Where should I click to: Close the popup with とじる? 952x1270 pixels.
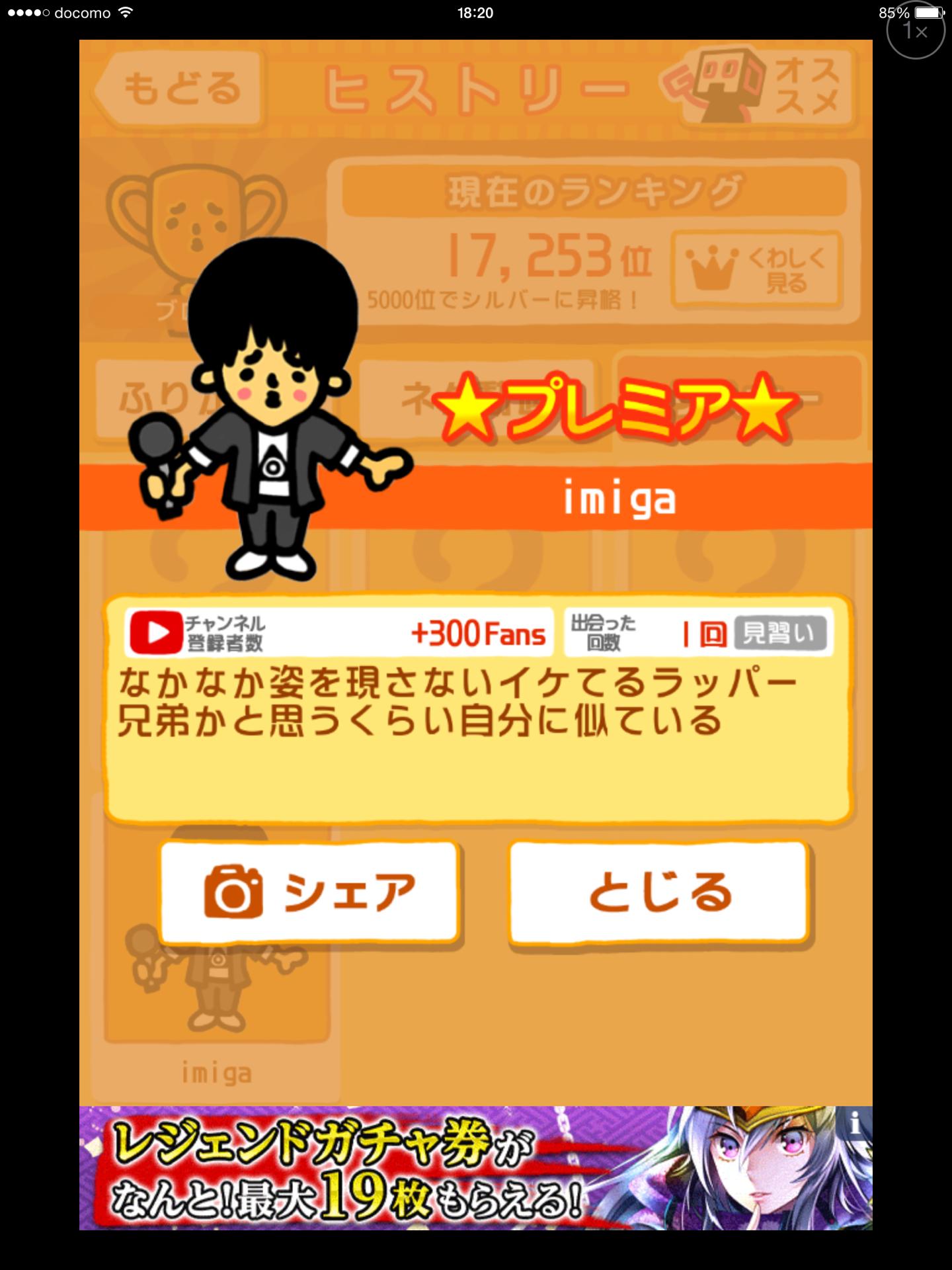tap(659, 891)
